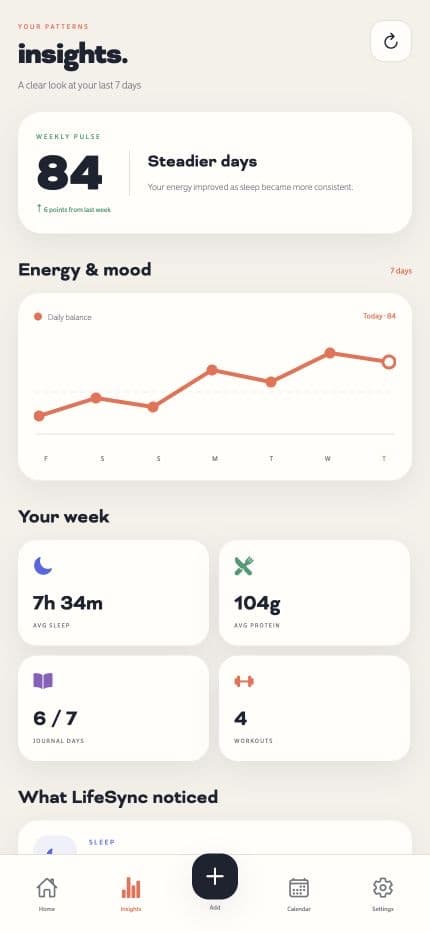Open the Settings tab
This screenshot has width=430, height=932.
coord(382,895)
